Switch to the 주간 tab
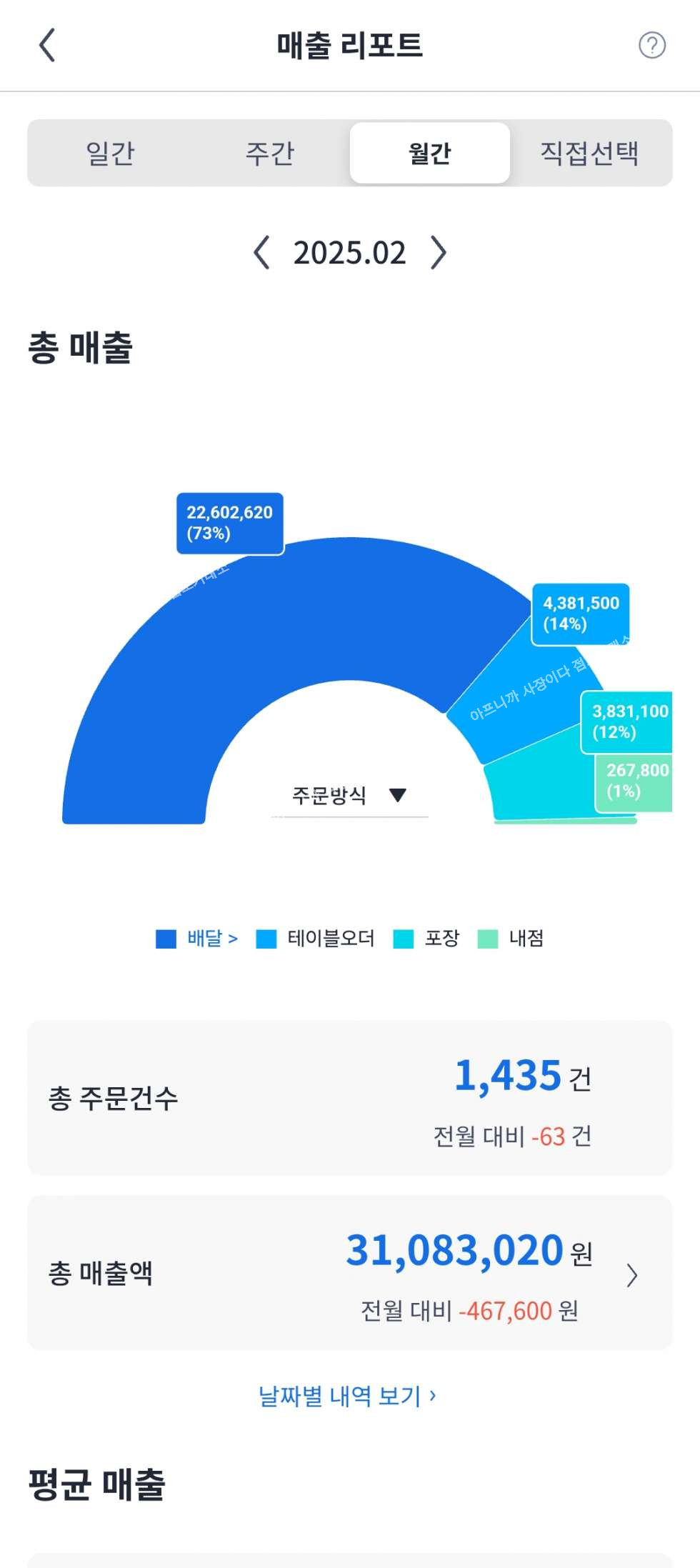The width and height of the screenshot is (700, 1568). point(270,153)
